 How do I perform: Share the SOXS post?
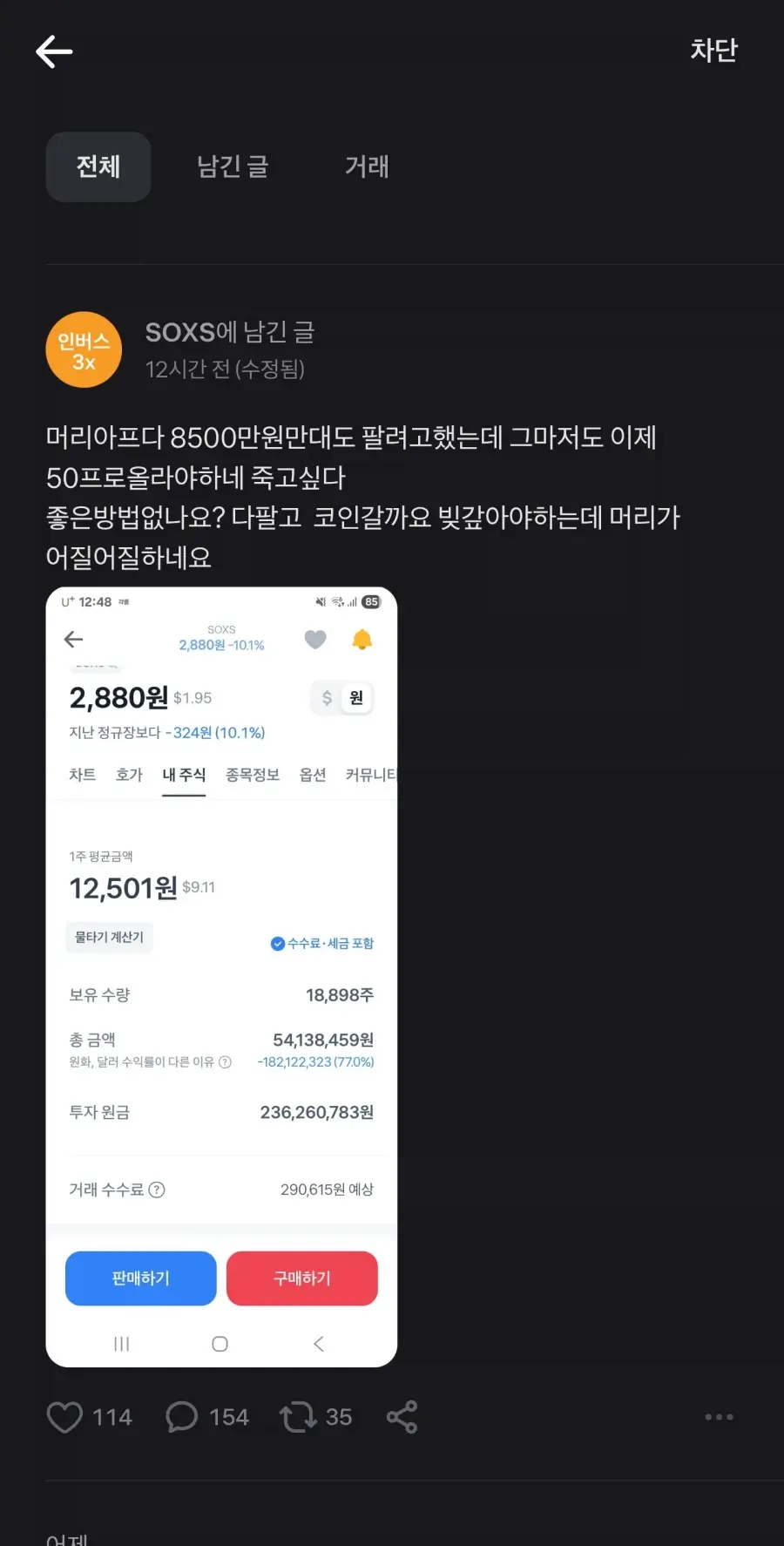pos(402,1417)
